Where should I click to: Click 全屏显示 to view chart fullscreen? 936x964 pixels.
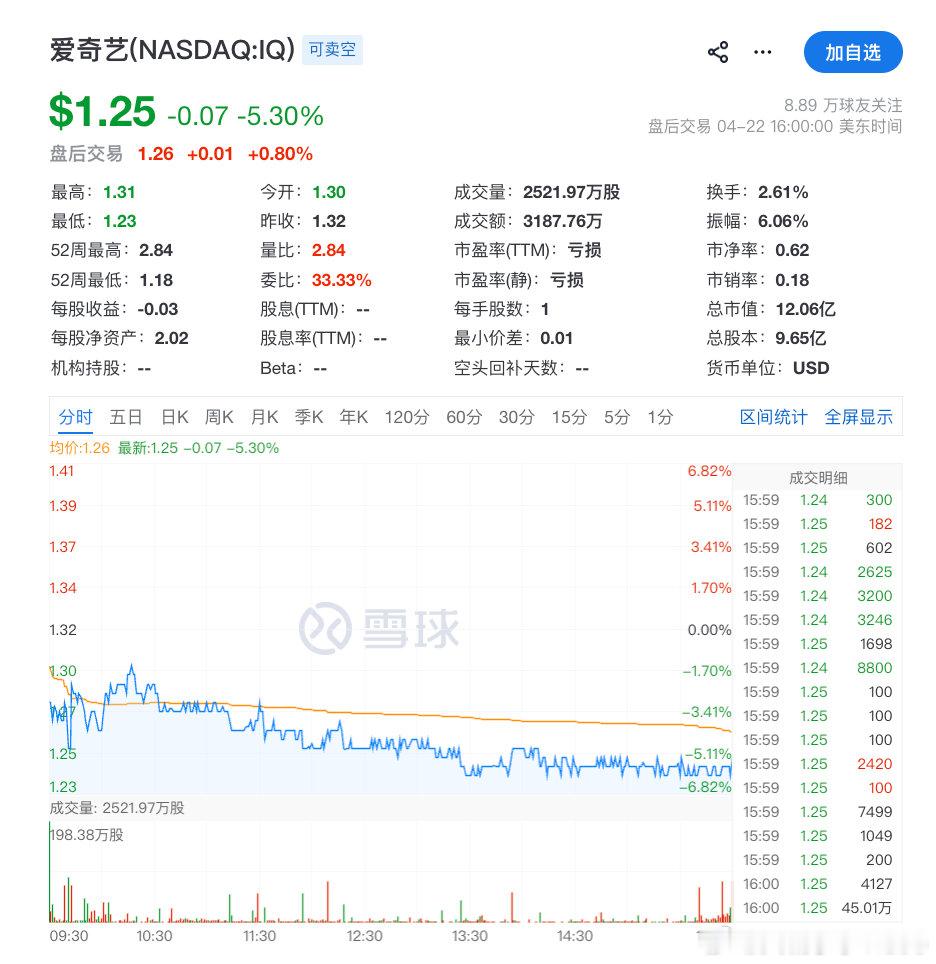859,417
